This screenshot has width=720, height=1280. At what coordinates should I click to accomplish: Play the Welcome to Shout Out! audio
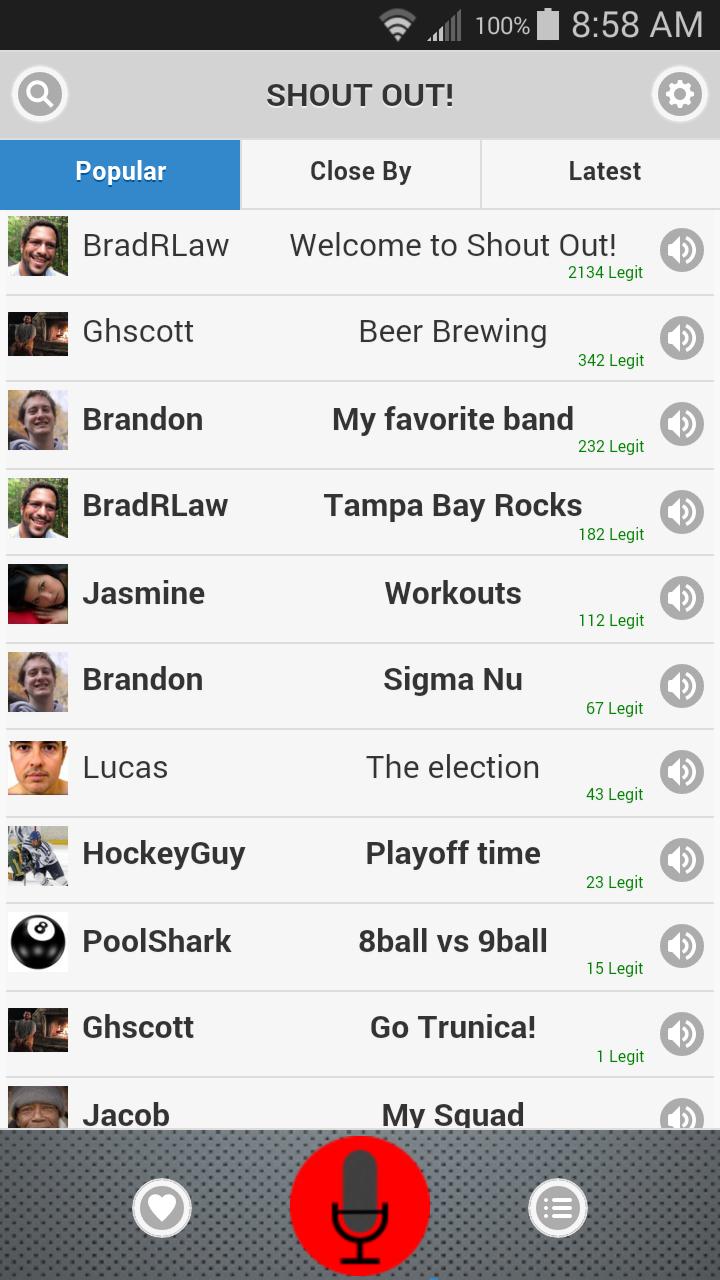point(682,250)
